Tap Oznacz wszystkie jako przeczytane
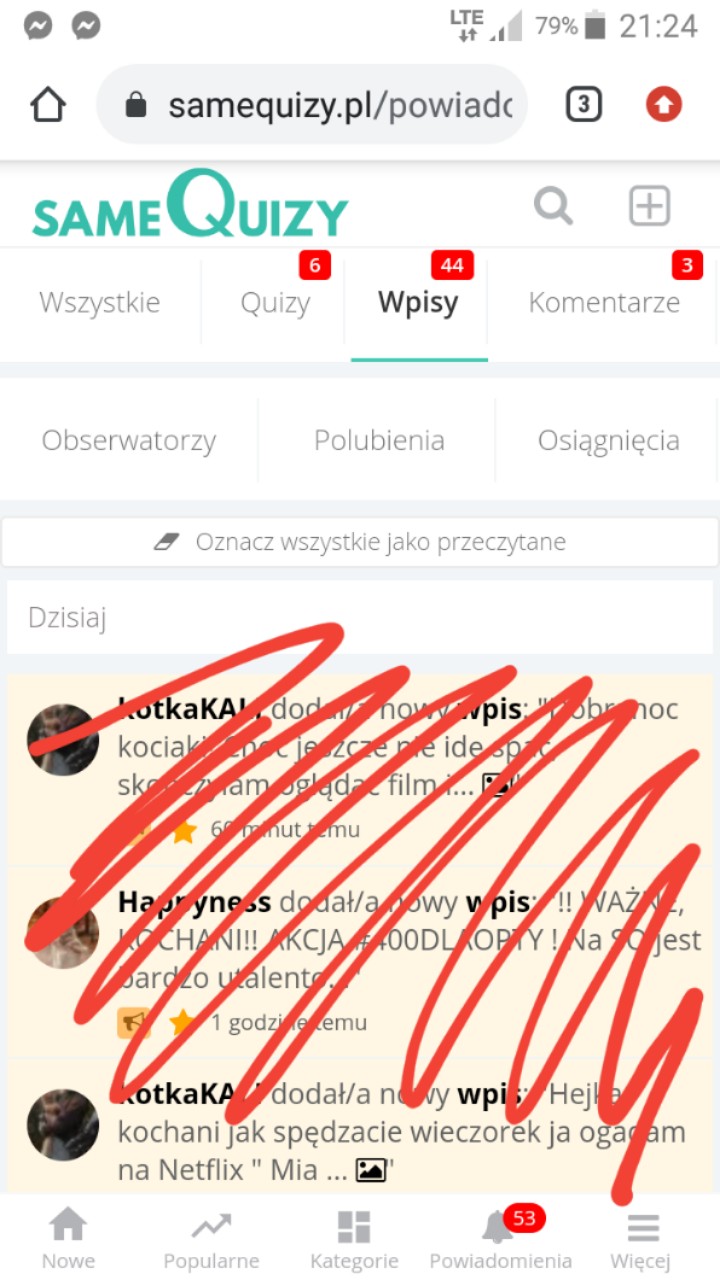 pos(360,542)
